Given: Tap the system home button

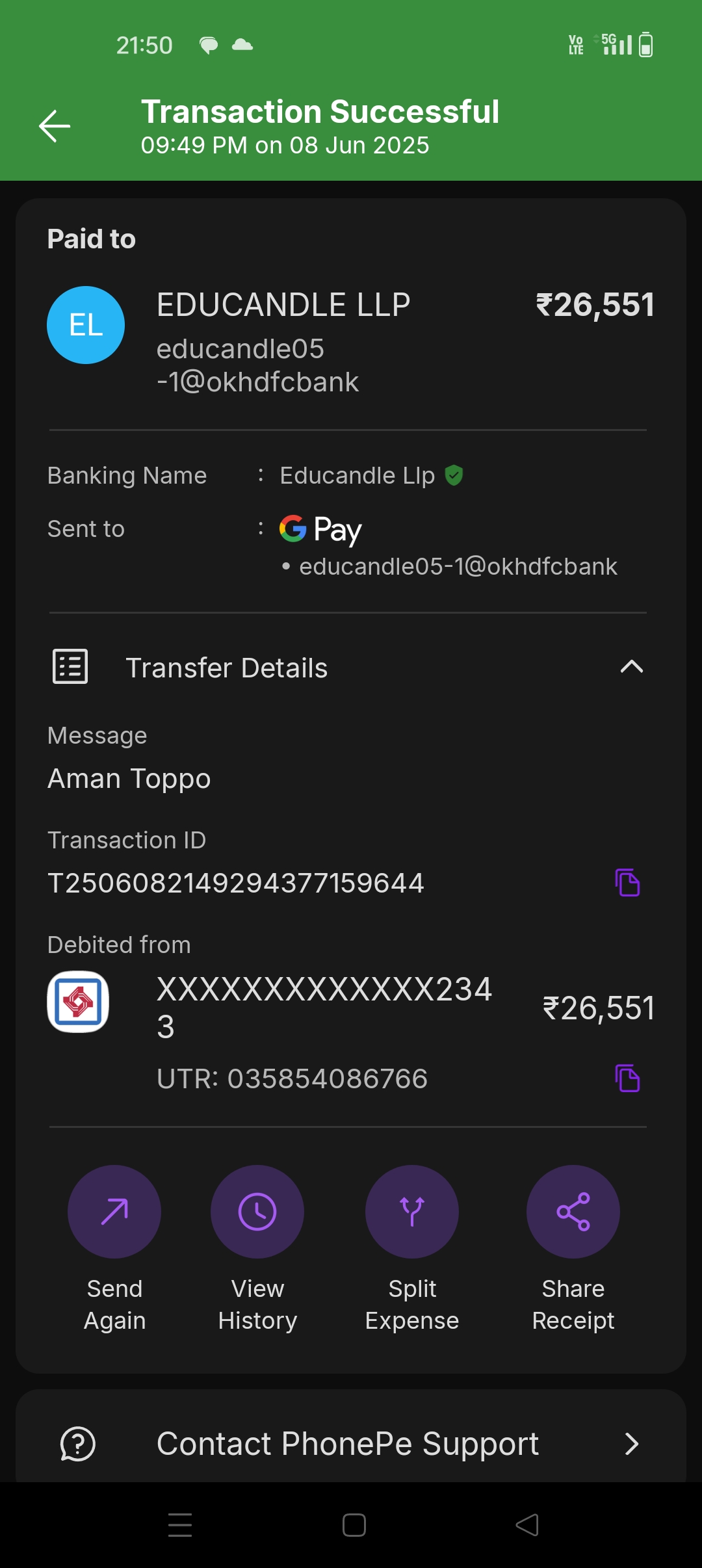Looking at the screenshot, I should point(354,1525).
